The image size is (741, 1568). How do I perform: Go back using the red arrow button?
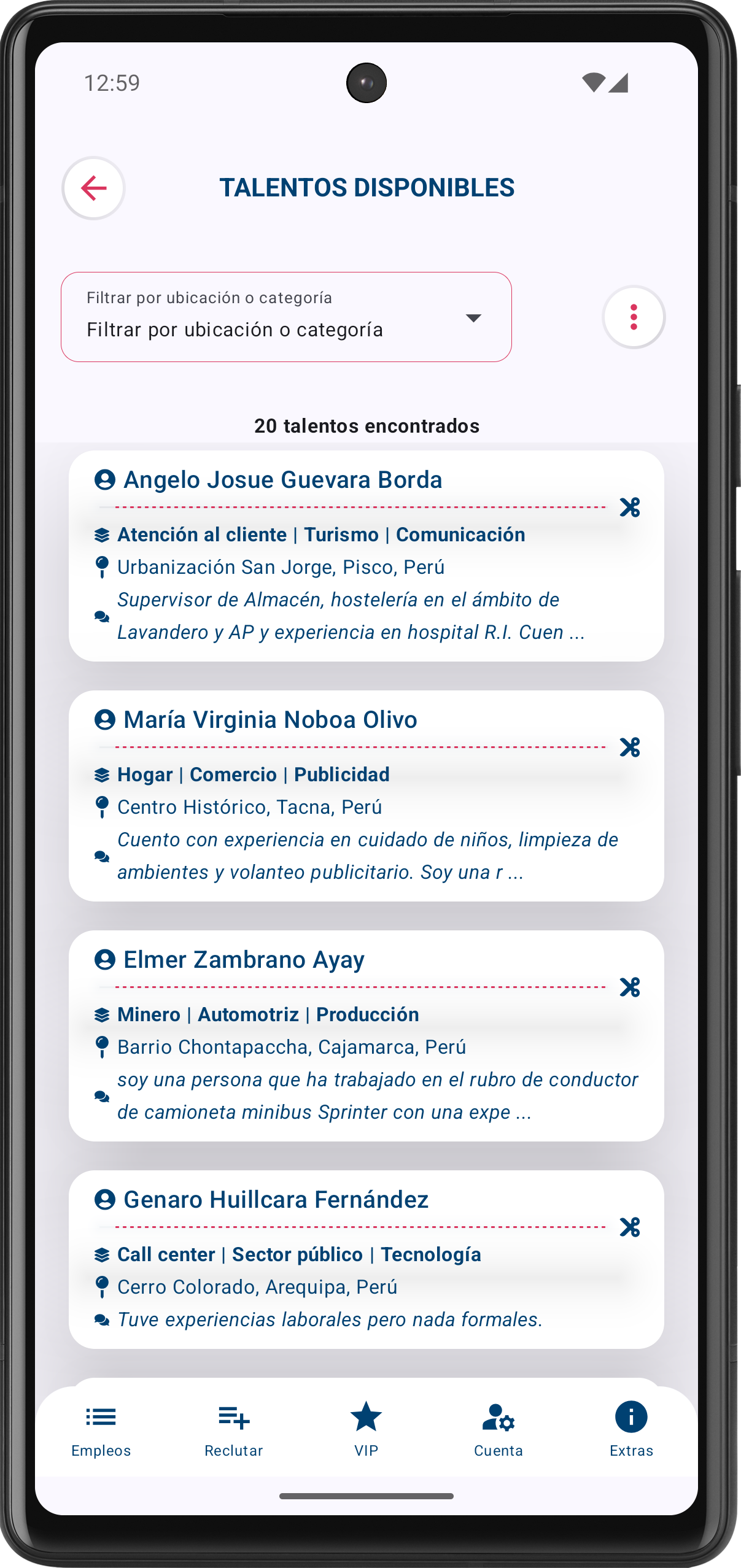click(93, 188)
